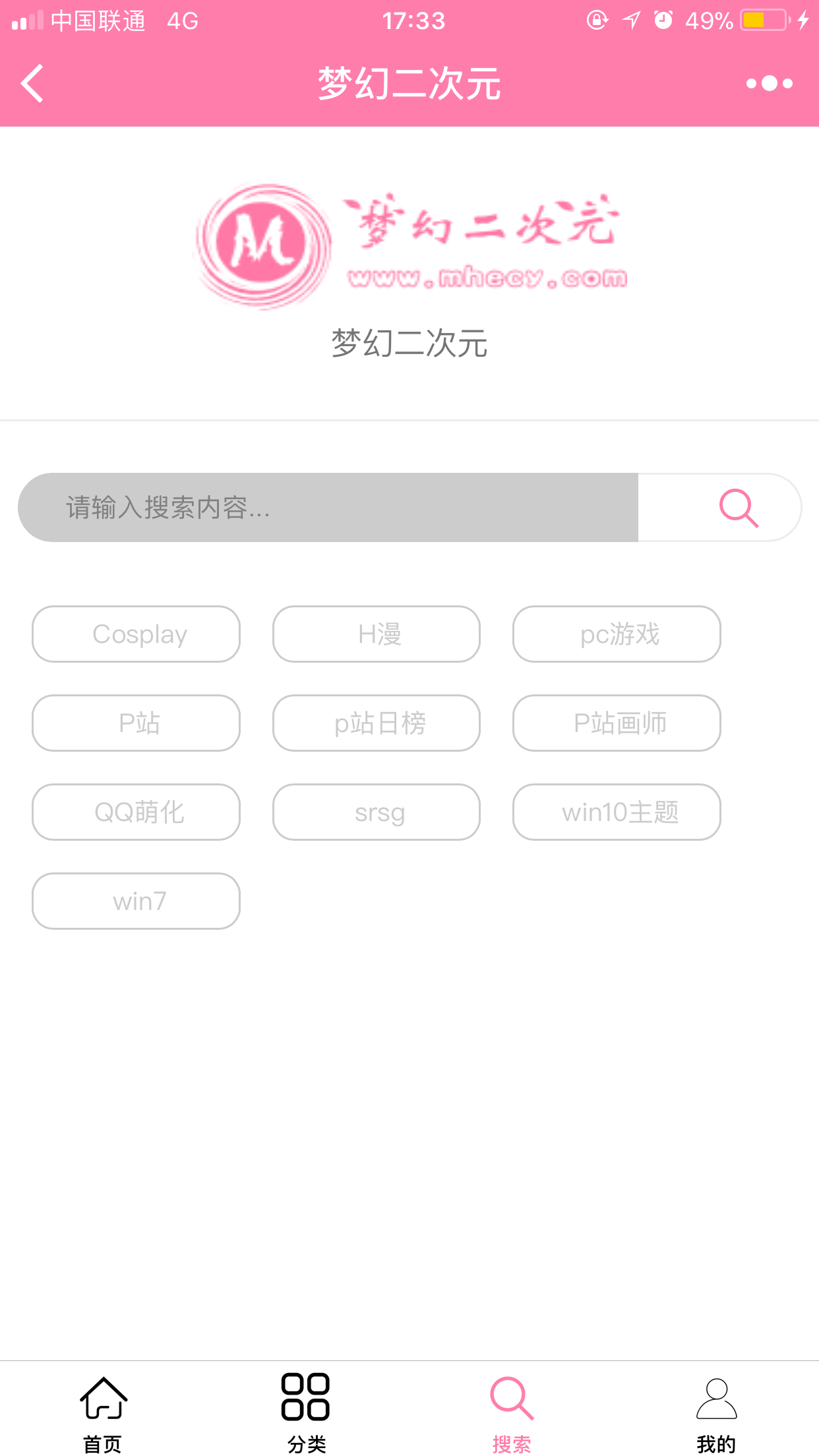Pick the P站 tag chip
Screen dimensions: 819x1456
point(136,723)
